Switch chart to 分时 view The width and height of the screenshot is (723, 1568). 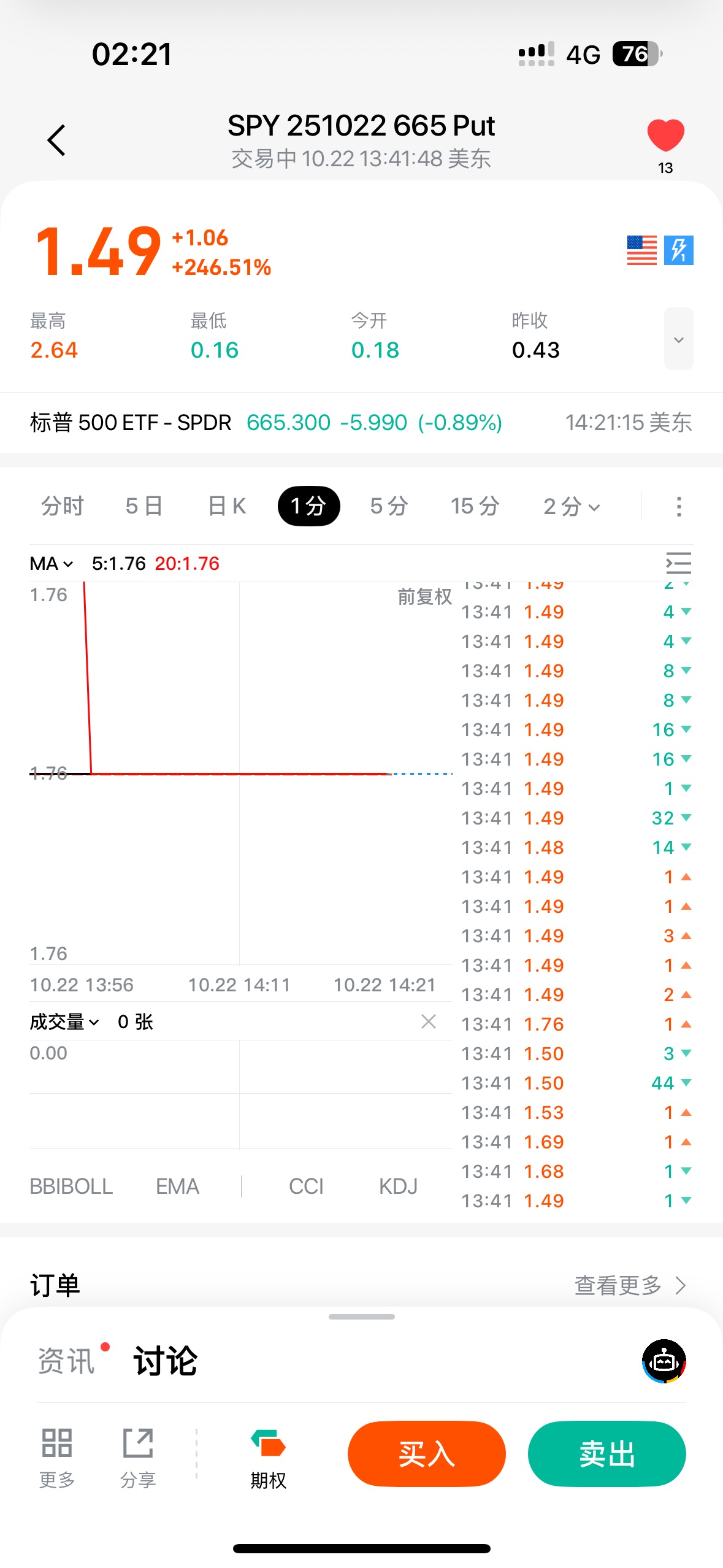tap(63, 507)
